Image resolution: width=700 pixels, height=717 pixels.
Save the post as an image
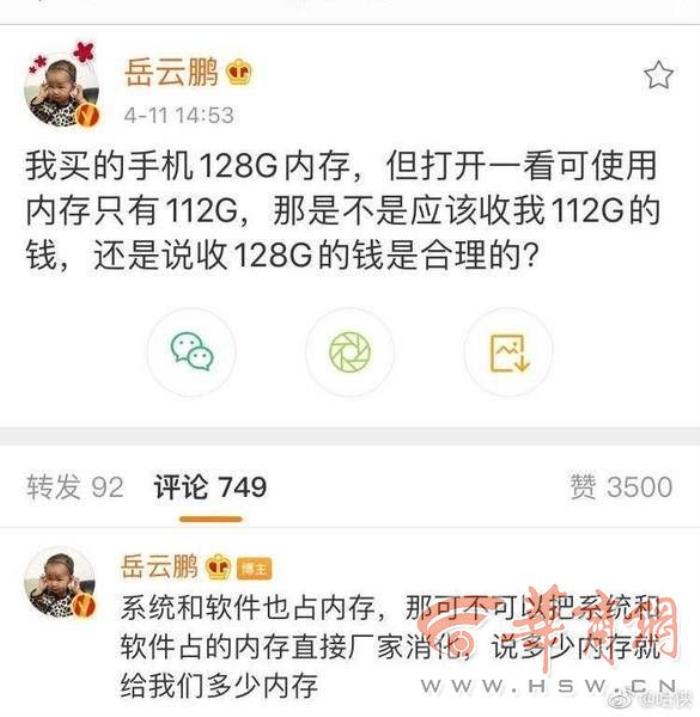point(508,352)
